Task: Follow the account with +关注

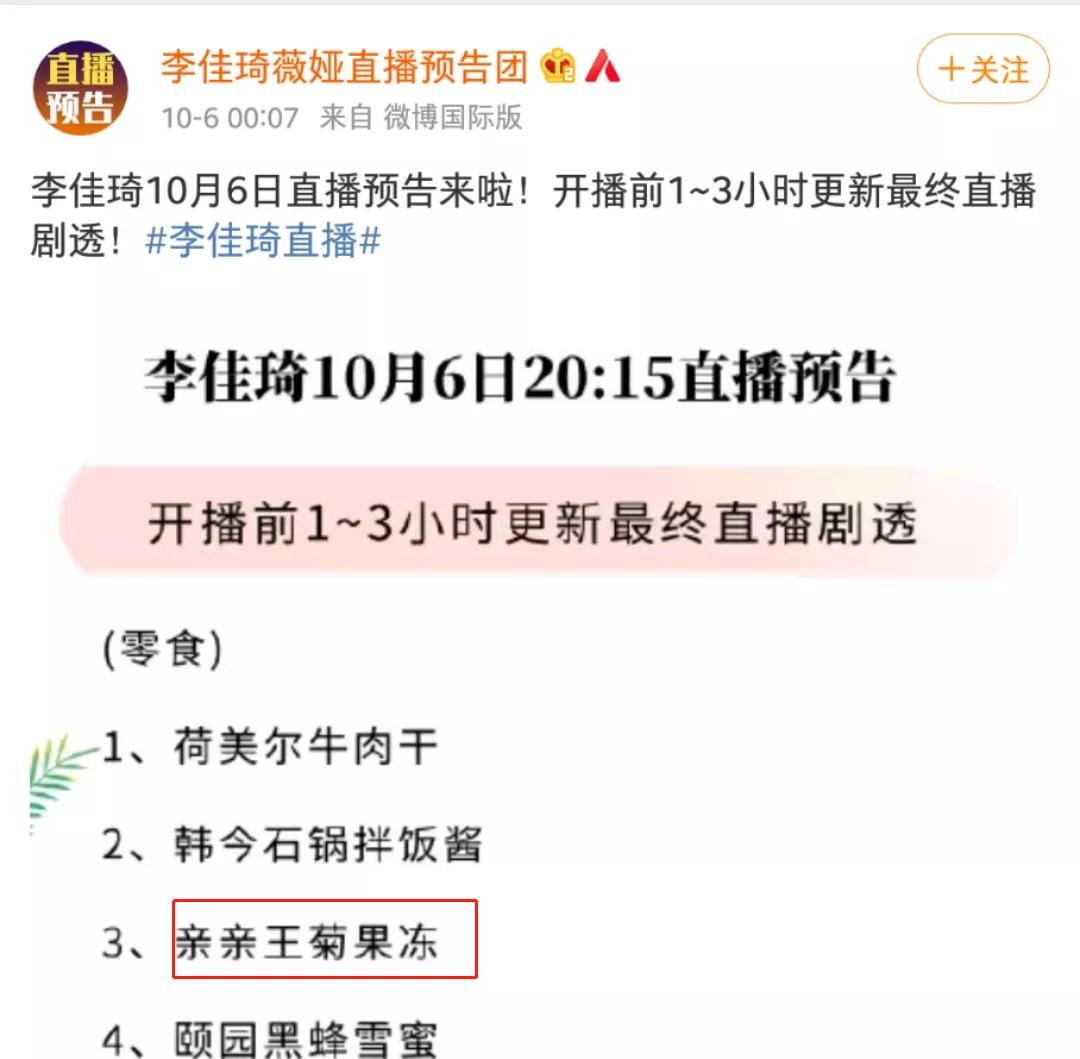Action: tap(983, 70)
